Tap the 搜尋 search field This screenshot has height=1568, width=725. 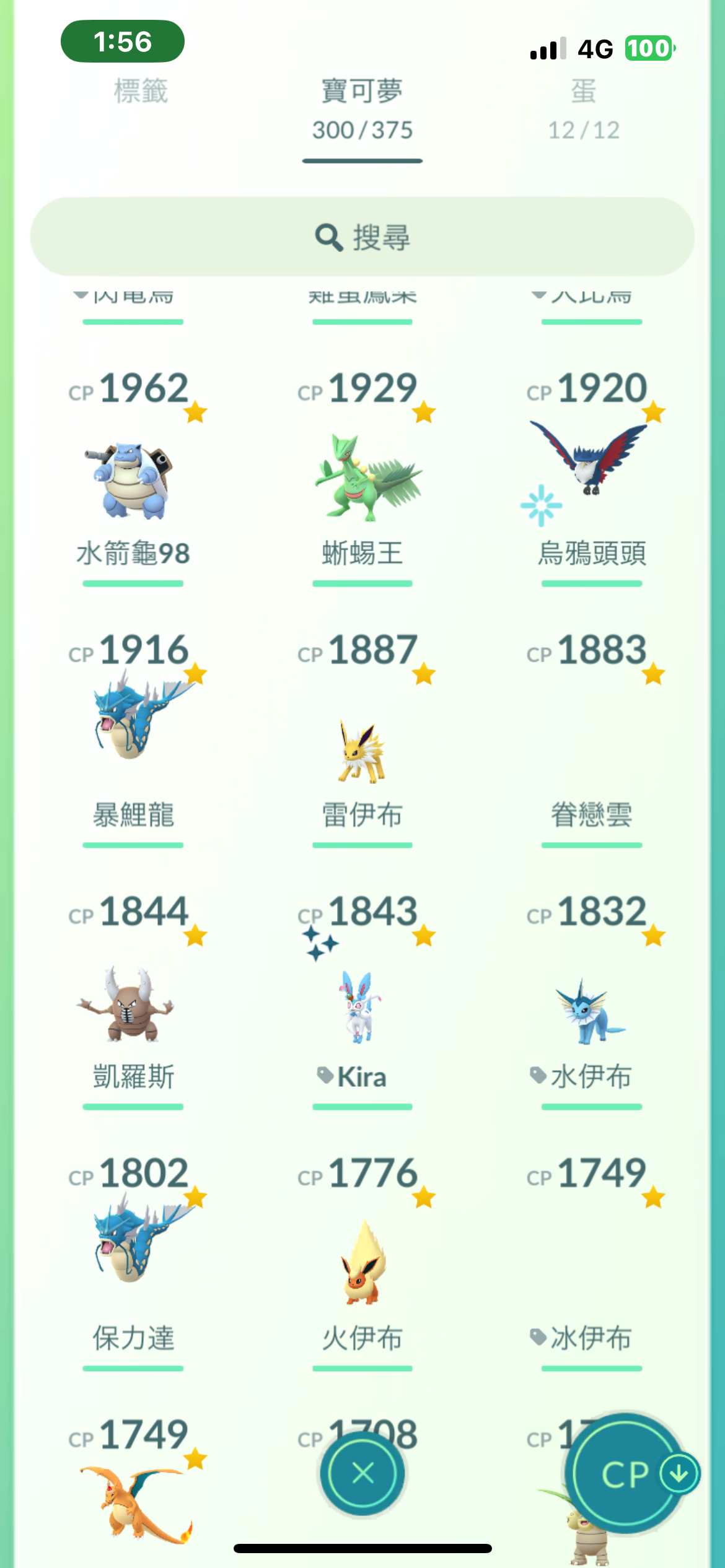coord(362,237)
